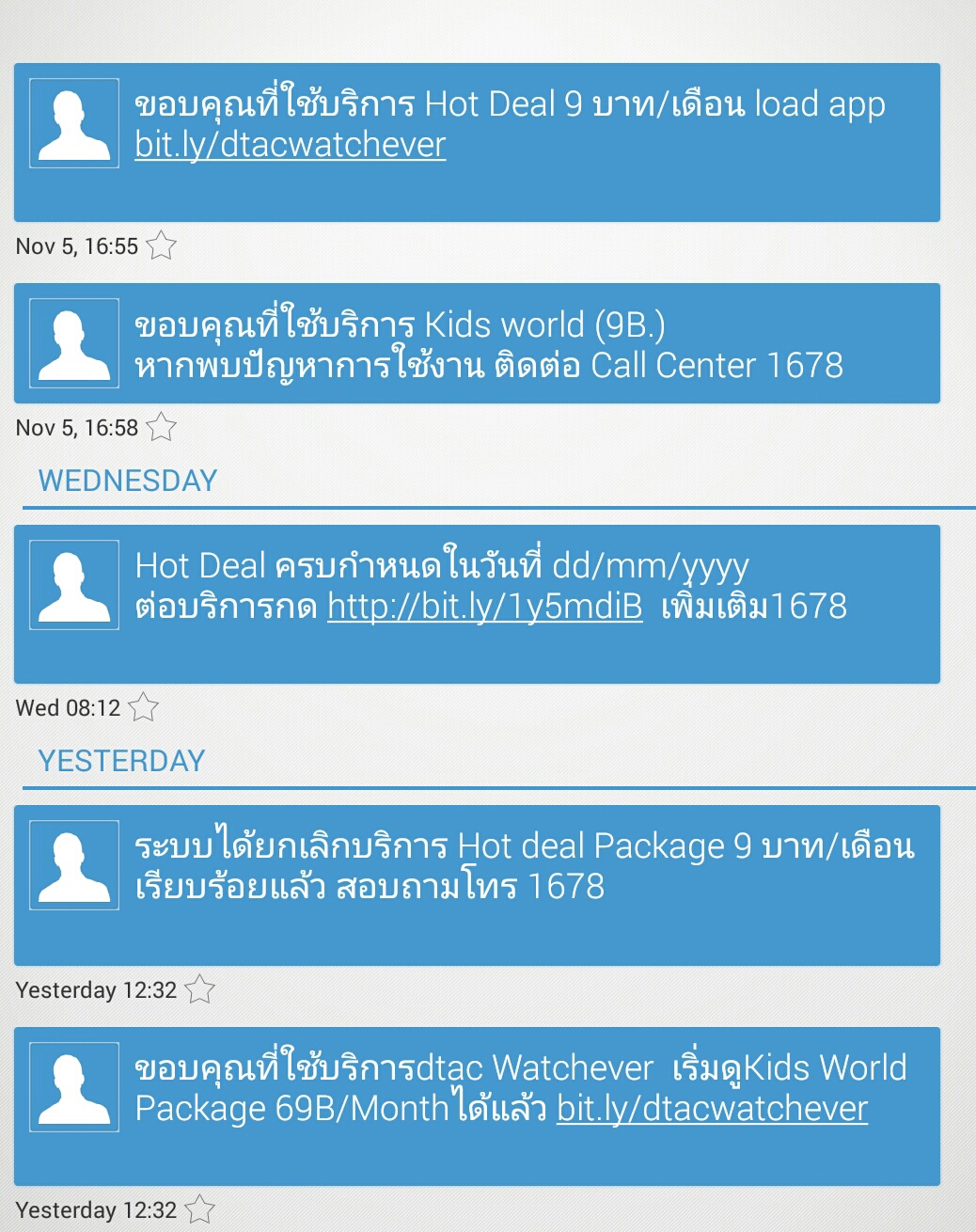Star the message from Nov 5, 16:58
976x1232 pixels.
pyautogui.click(x=162, y=427)
